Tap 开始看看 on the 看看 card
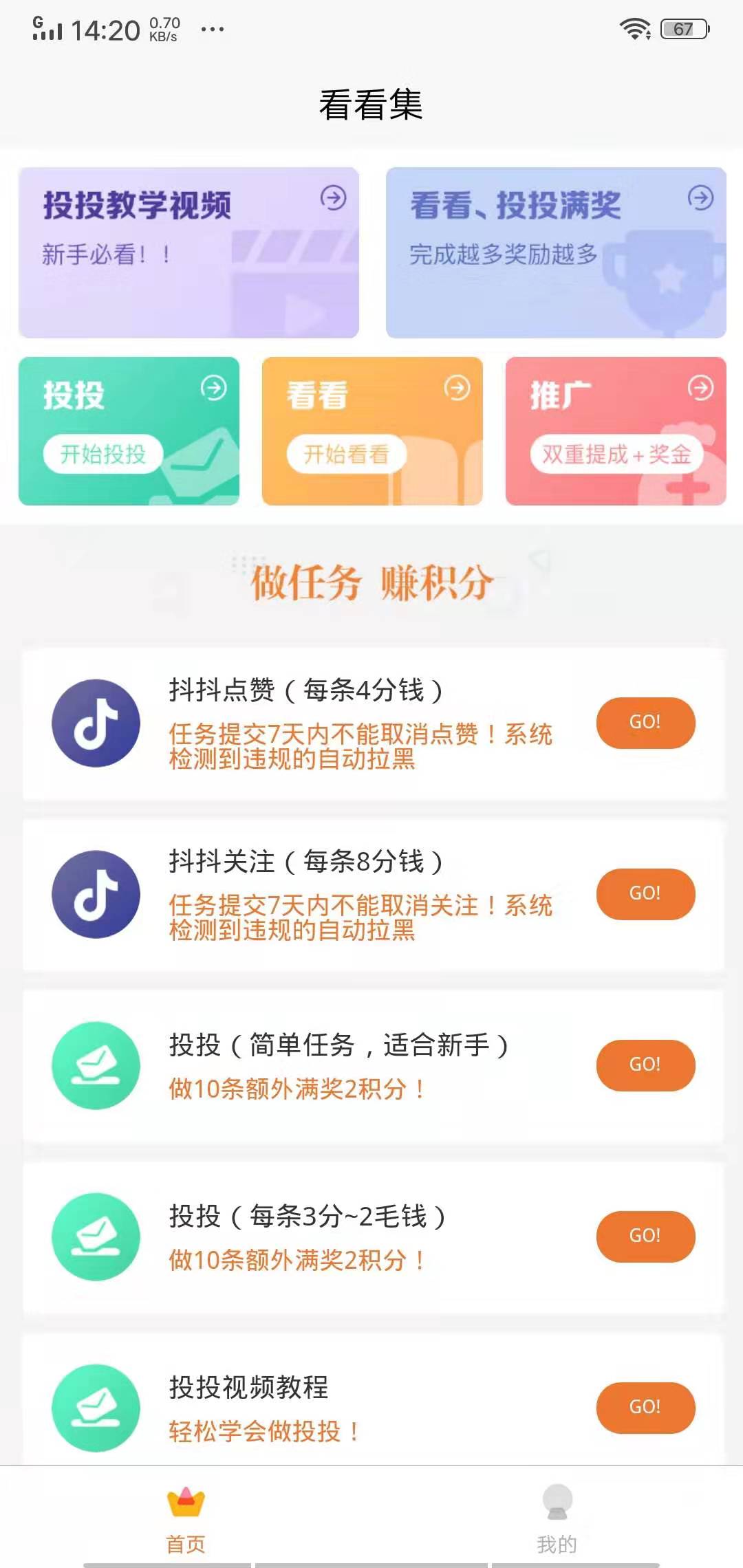Viewport: 743px width, 1568px height. pyautogui.click(x=346, y=454)
